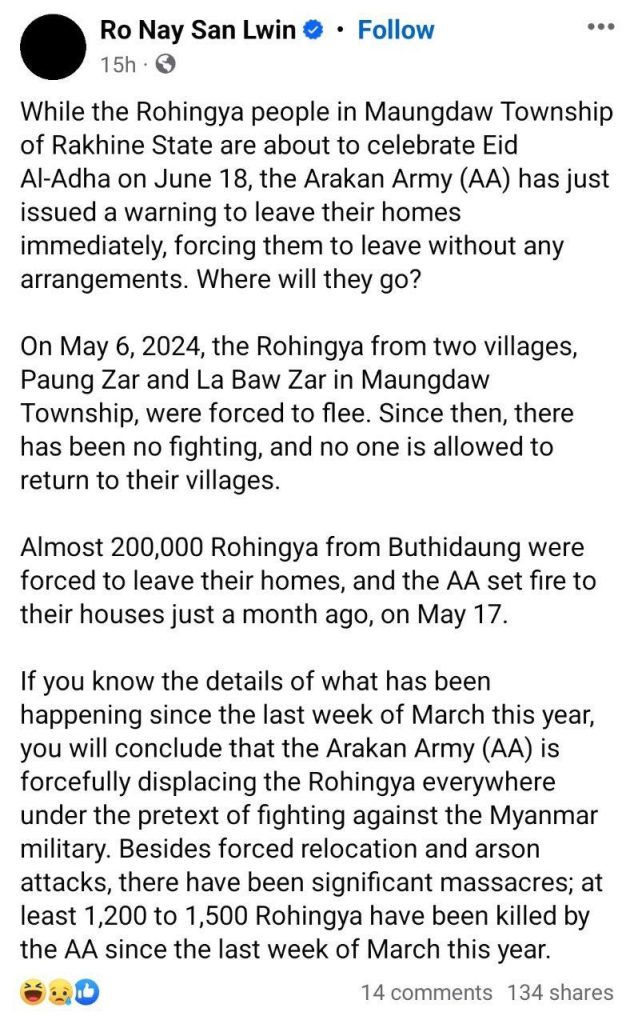This screenshot has height=1024, width=634.
Task: Open the post's three-dot options menu
Action: (x=600, y=27)
